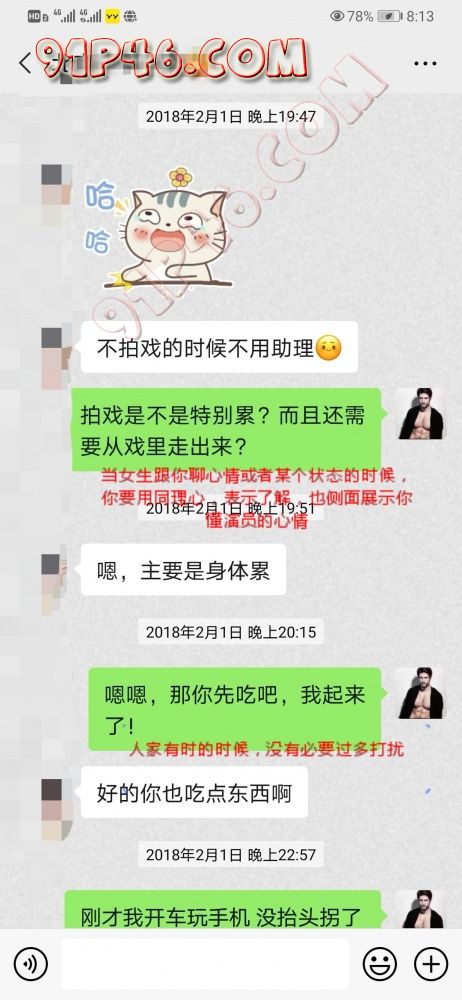Image resolution: width=462 pixels, height=1000 pixels.
Task: Open avatar beside '拍戏是不是特别累' message
Action: [x=421, y=414]
